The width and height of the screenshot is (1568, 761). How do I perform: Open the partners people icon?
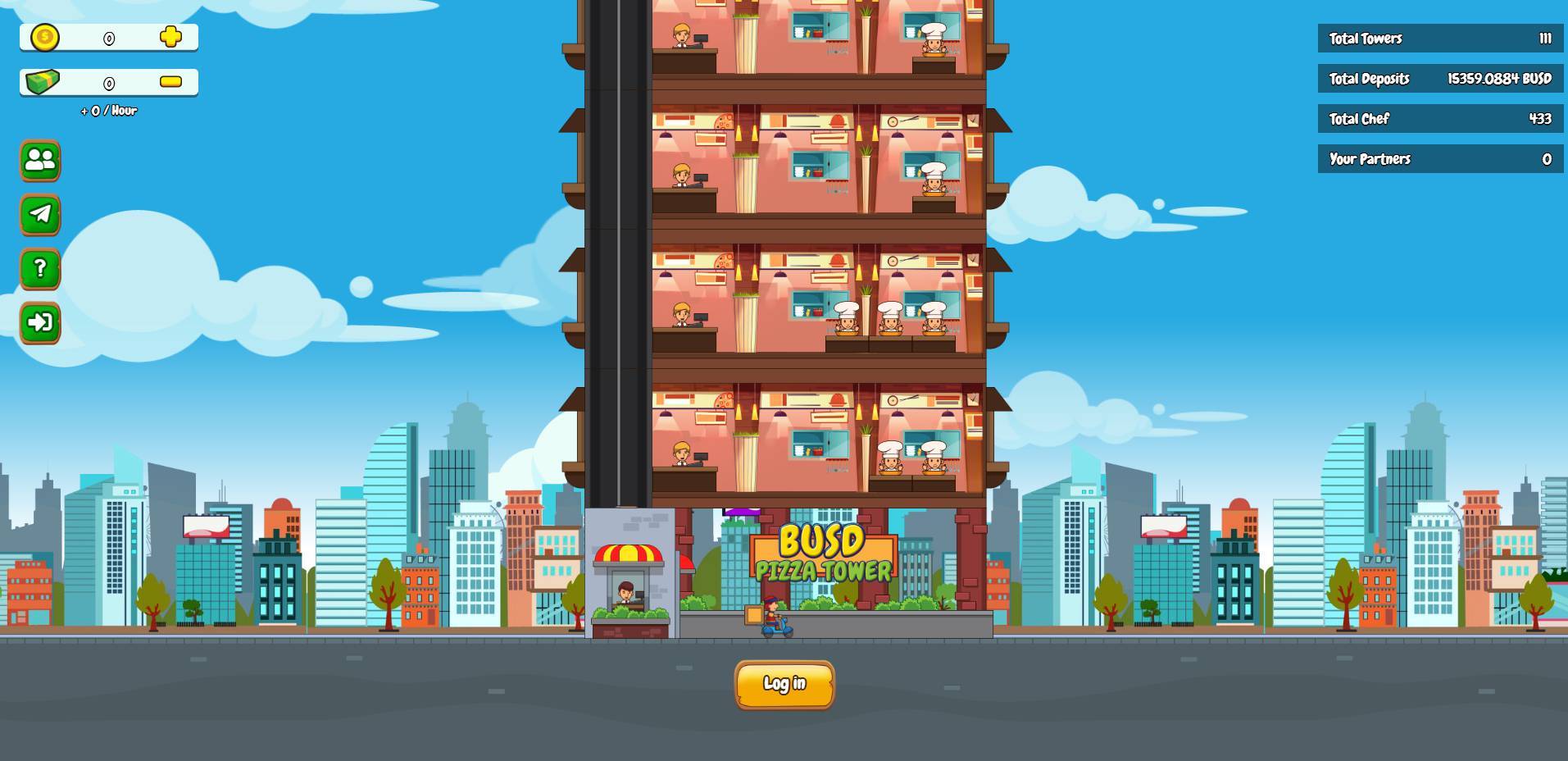40,161
